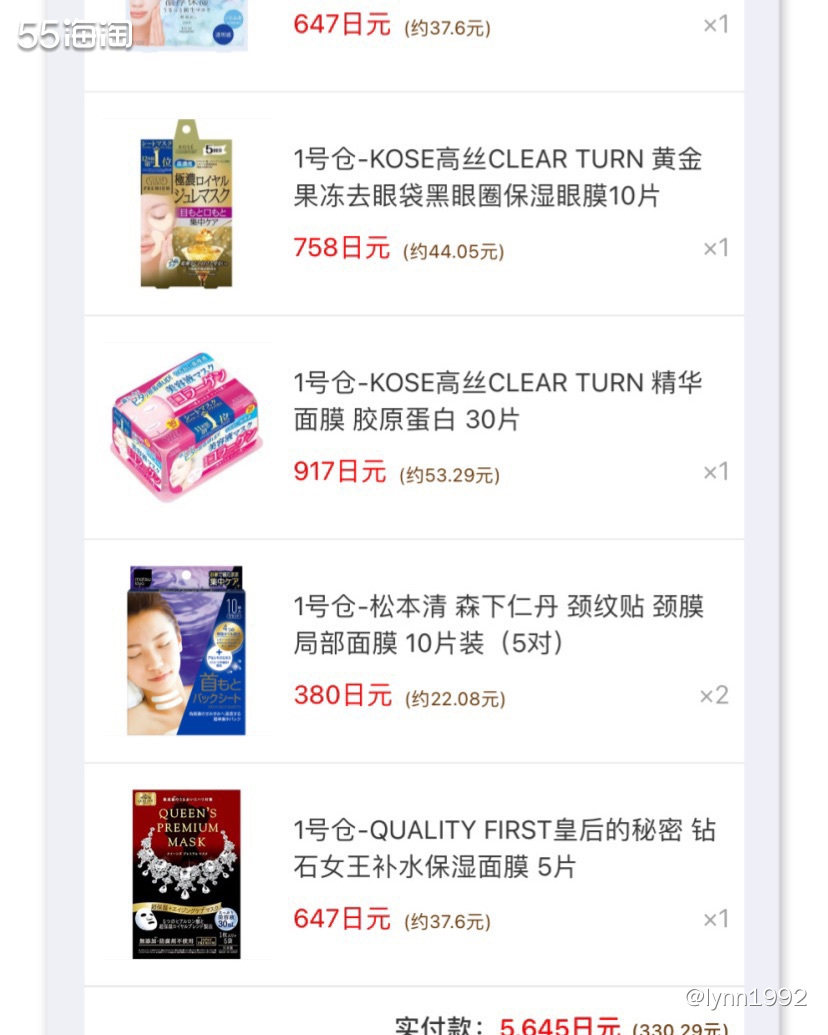828x1035 pixels.
Task: Select QUALITY FIRST 皇后的秘密 钻石女王 mask
Action: coord(504,848)
